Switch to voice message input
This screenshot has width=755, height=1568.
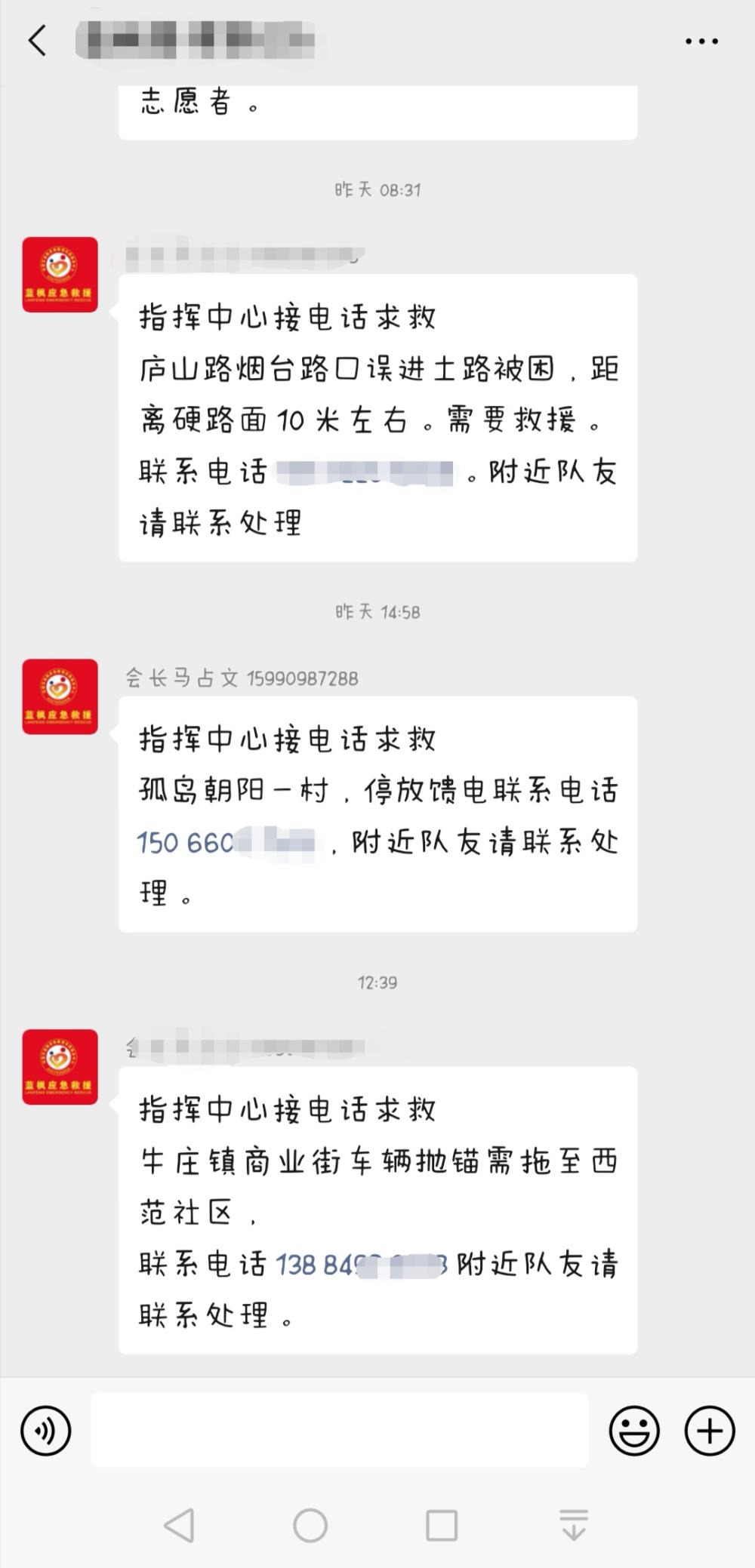click(46, 1431)
